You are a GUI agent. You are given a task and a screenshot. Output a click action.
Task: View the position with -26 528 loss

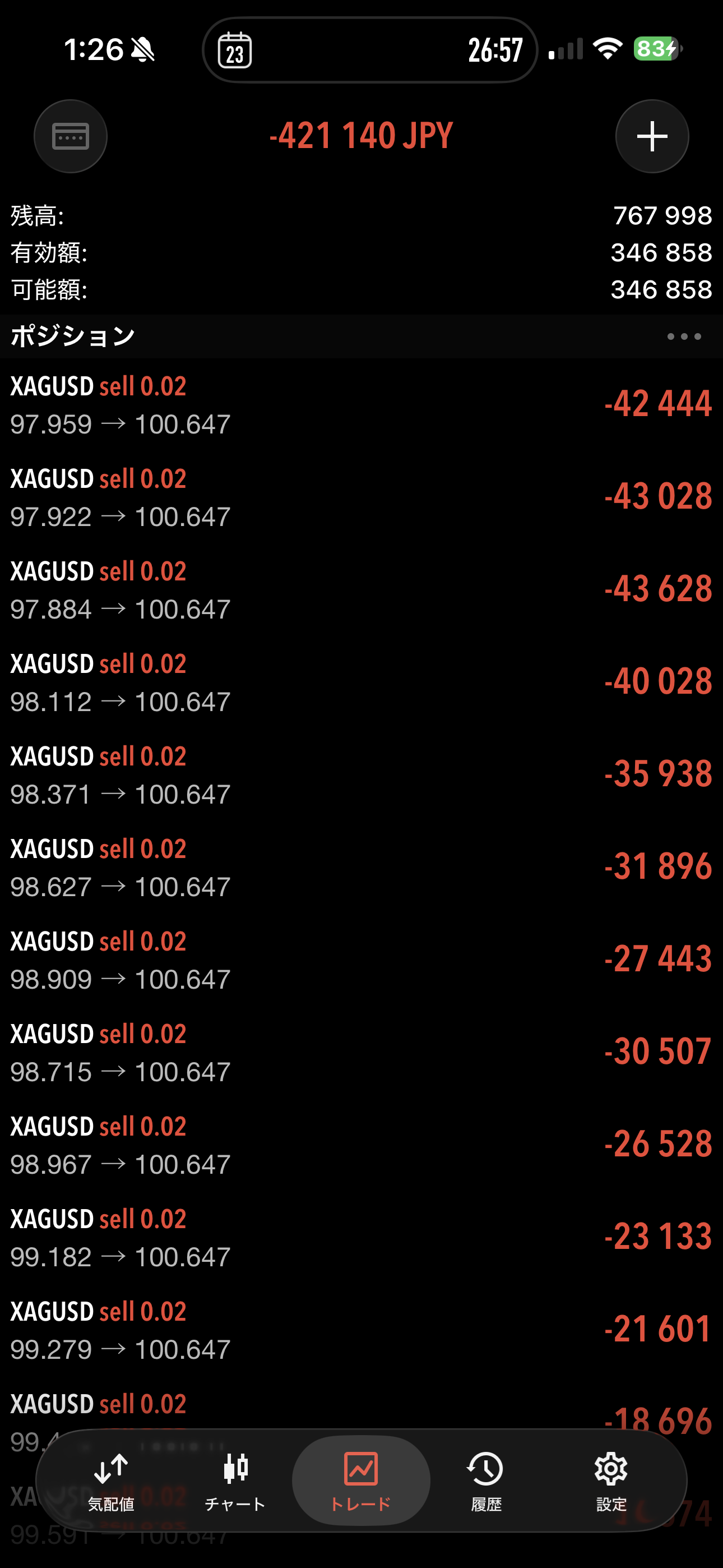click(361, 1145)
